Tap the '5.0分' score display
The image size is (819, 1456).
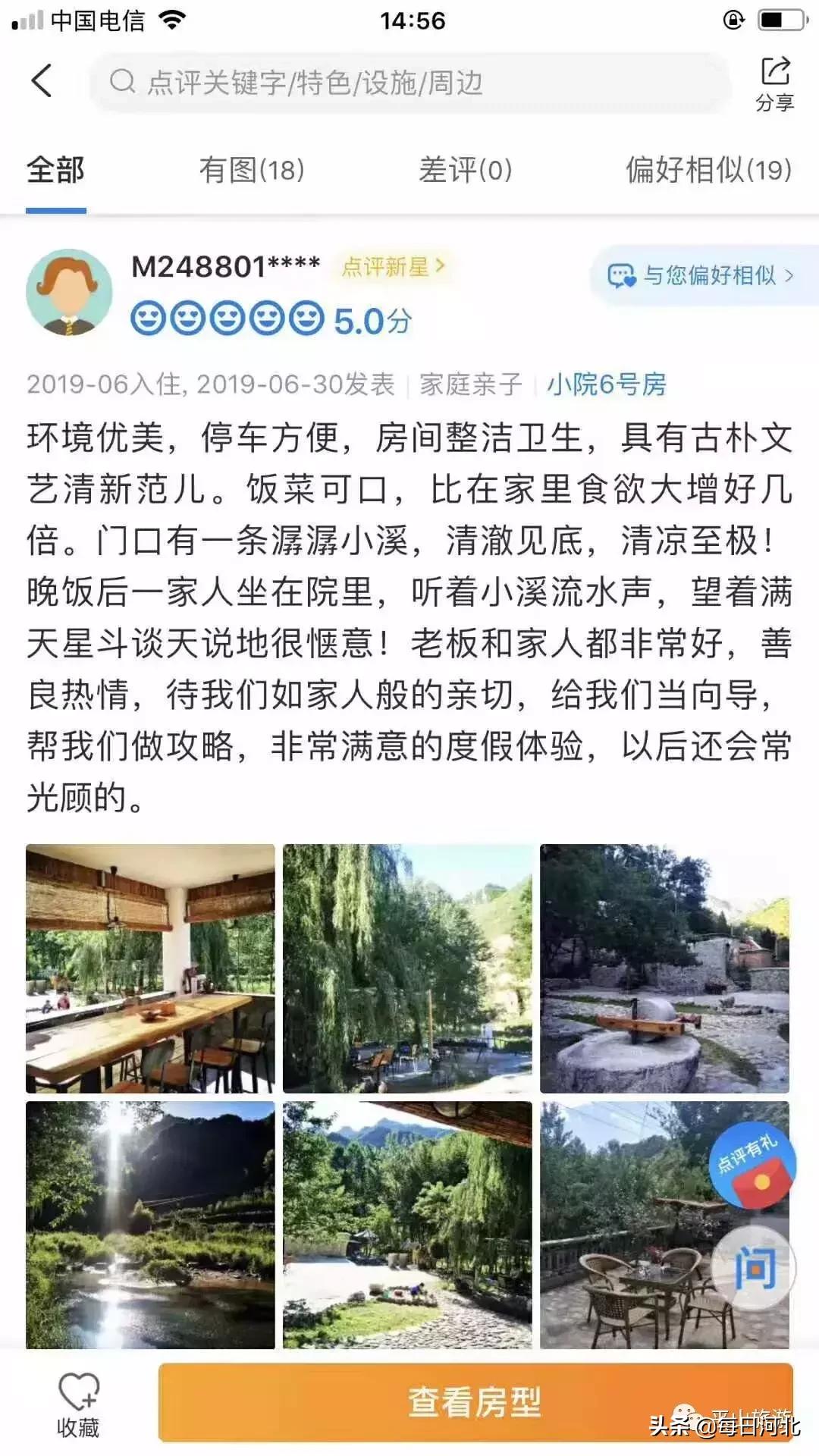371,319
